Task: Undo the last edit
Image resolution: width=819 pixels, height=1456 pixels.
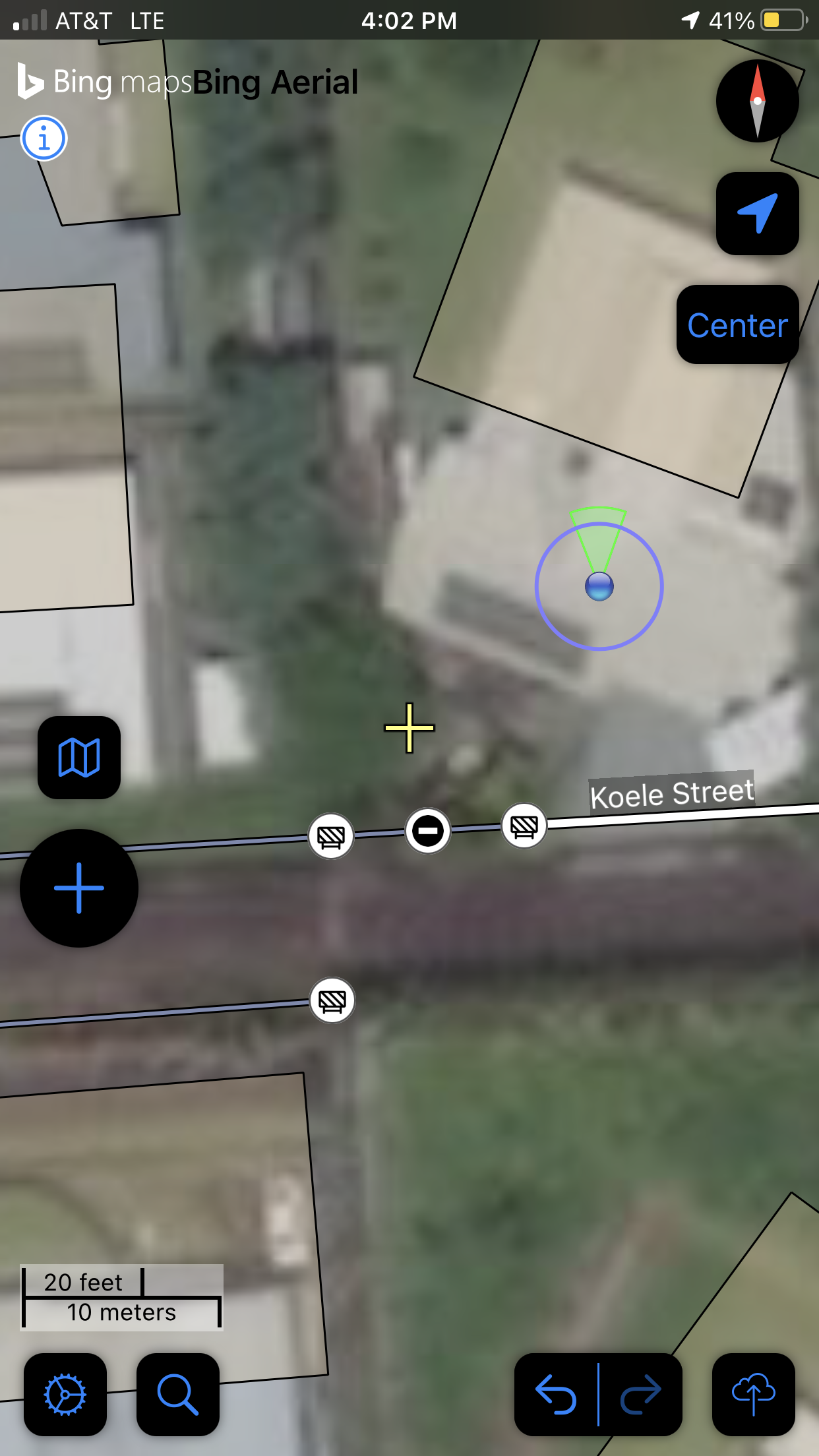Action: [x=556, y=1395]
